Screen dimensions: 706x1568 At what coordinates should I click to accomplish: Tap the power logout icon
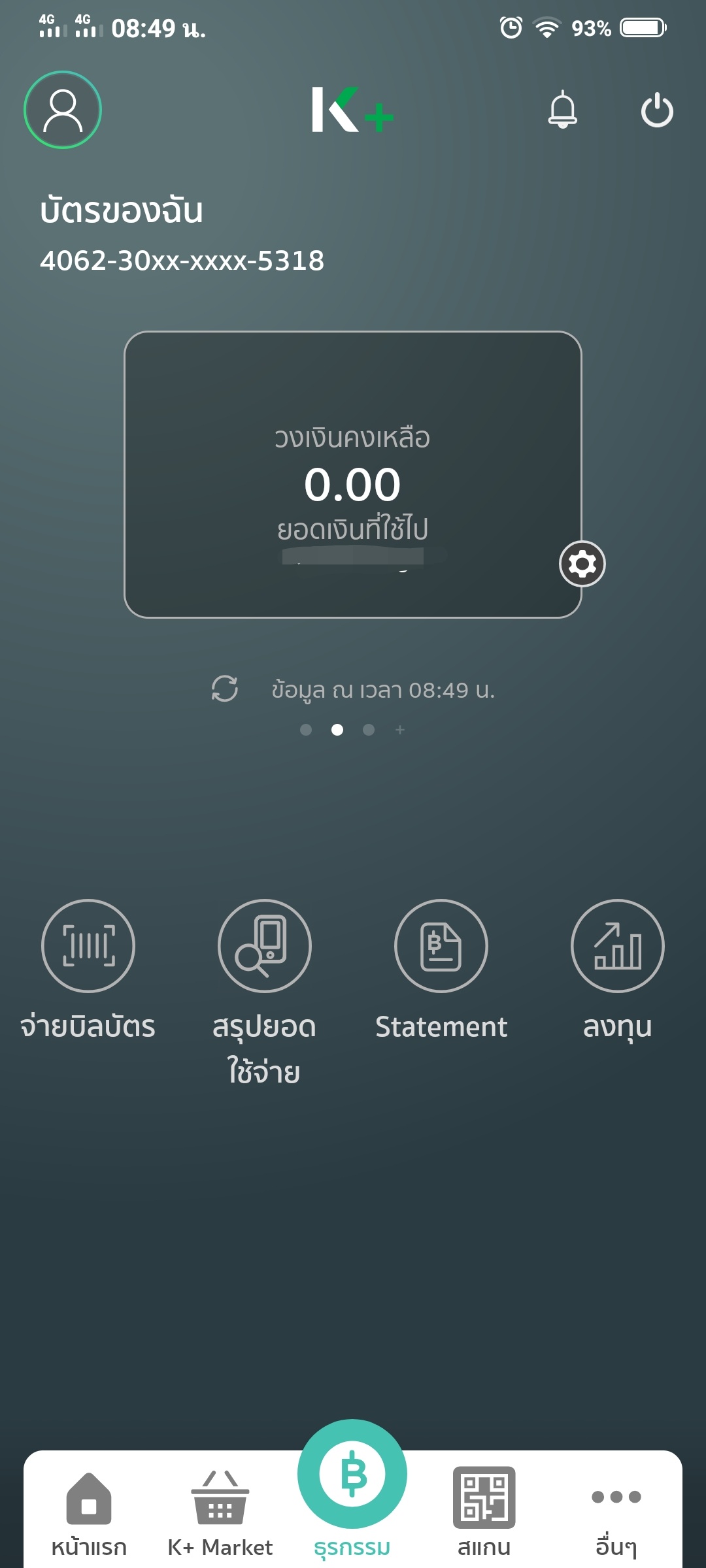657,110
